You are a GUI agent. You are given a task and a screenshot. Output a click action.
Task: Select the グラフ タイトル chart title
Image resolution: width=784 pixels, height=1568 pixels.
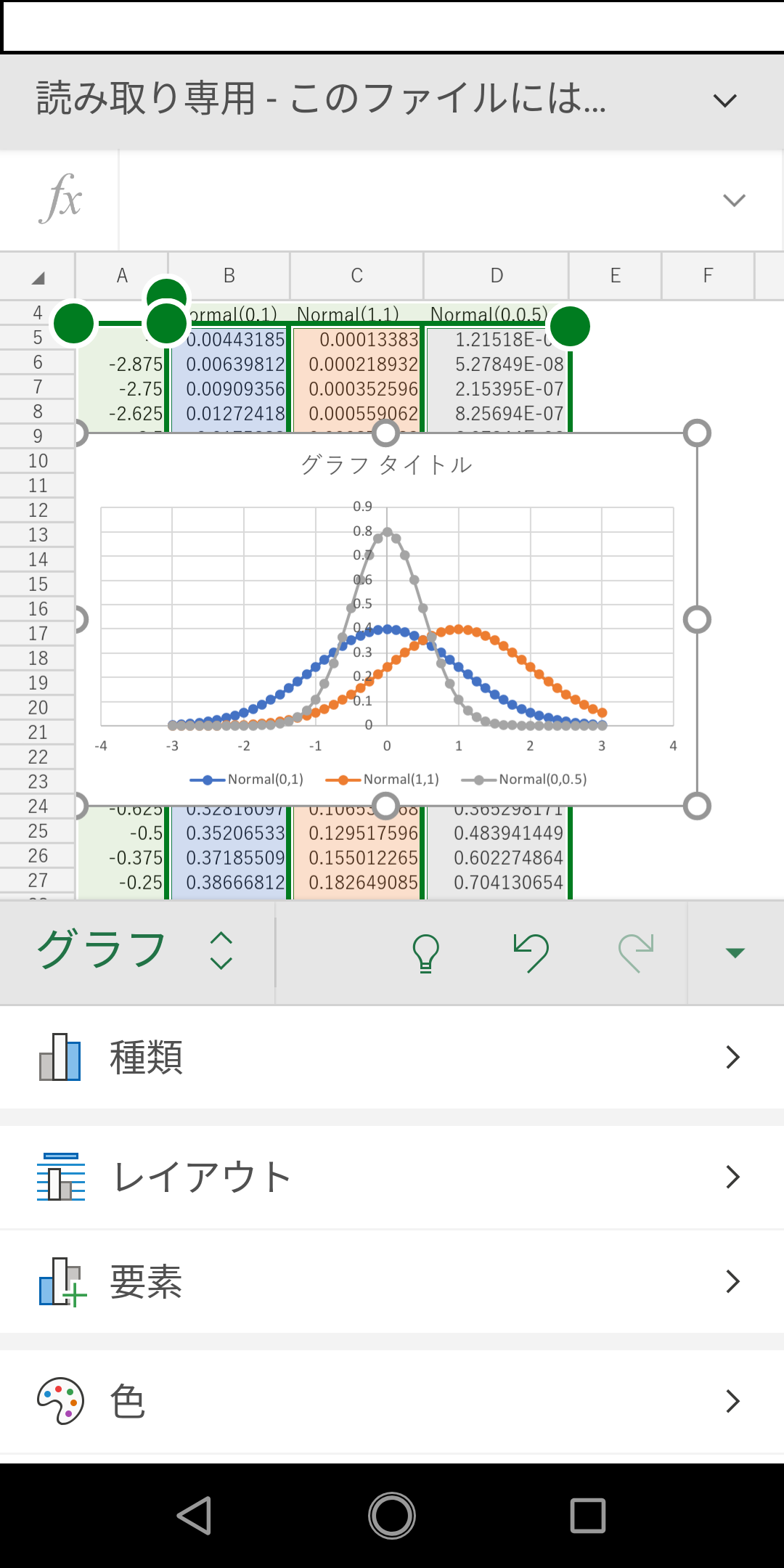(x=386, y=465)
